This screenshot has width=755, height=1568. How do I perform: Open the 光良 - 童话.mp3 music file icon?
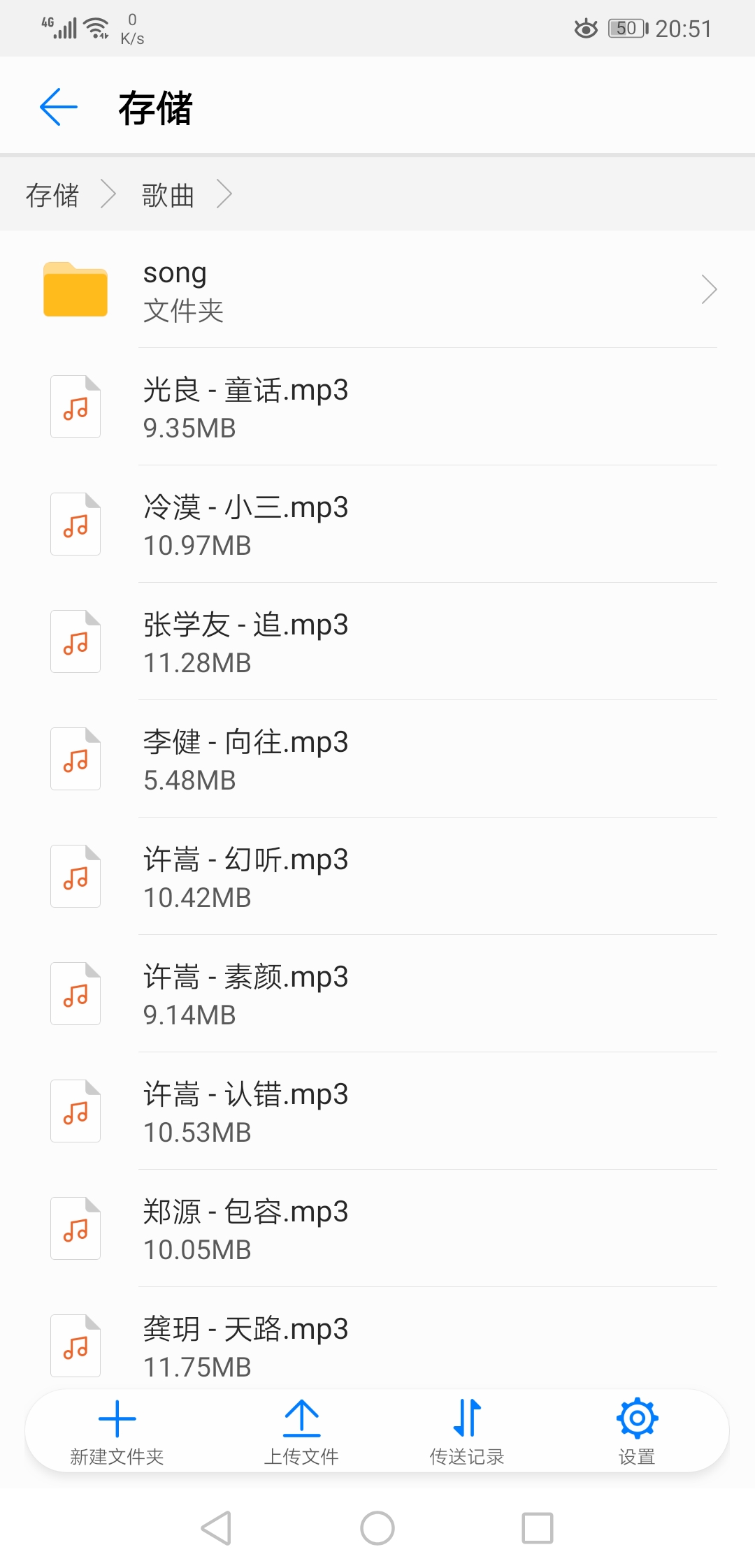tap(75, 407)
